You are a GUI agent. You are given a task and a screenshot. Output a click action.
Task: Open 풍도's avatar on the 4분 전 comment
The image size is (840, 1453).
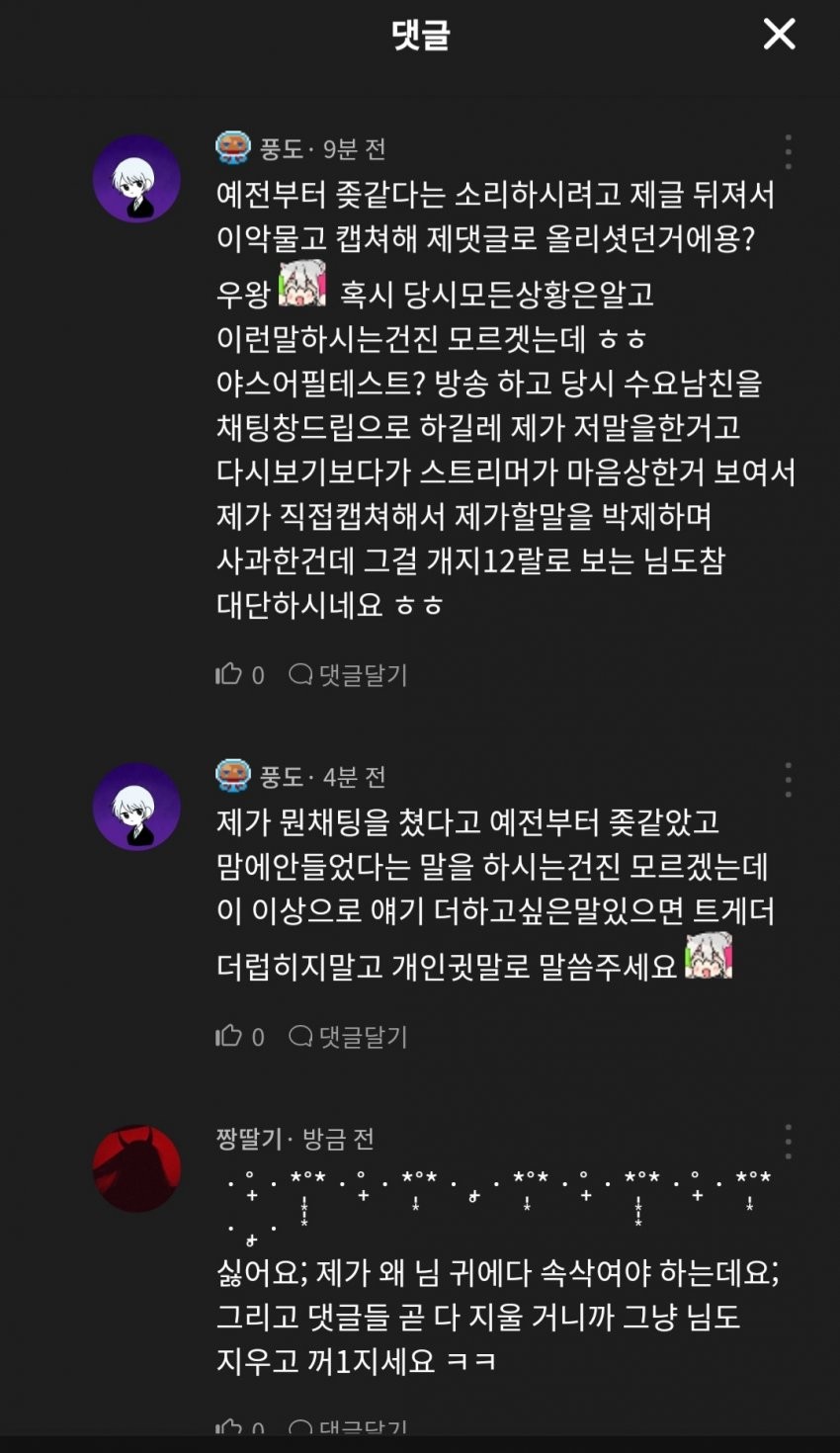click(136, 807)
